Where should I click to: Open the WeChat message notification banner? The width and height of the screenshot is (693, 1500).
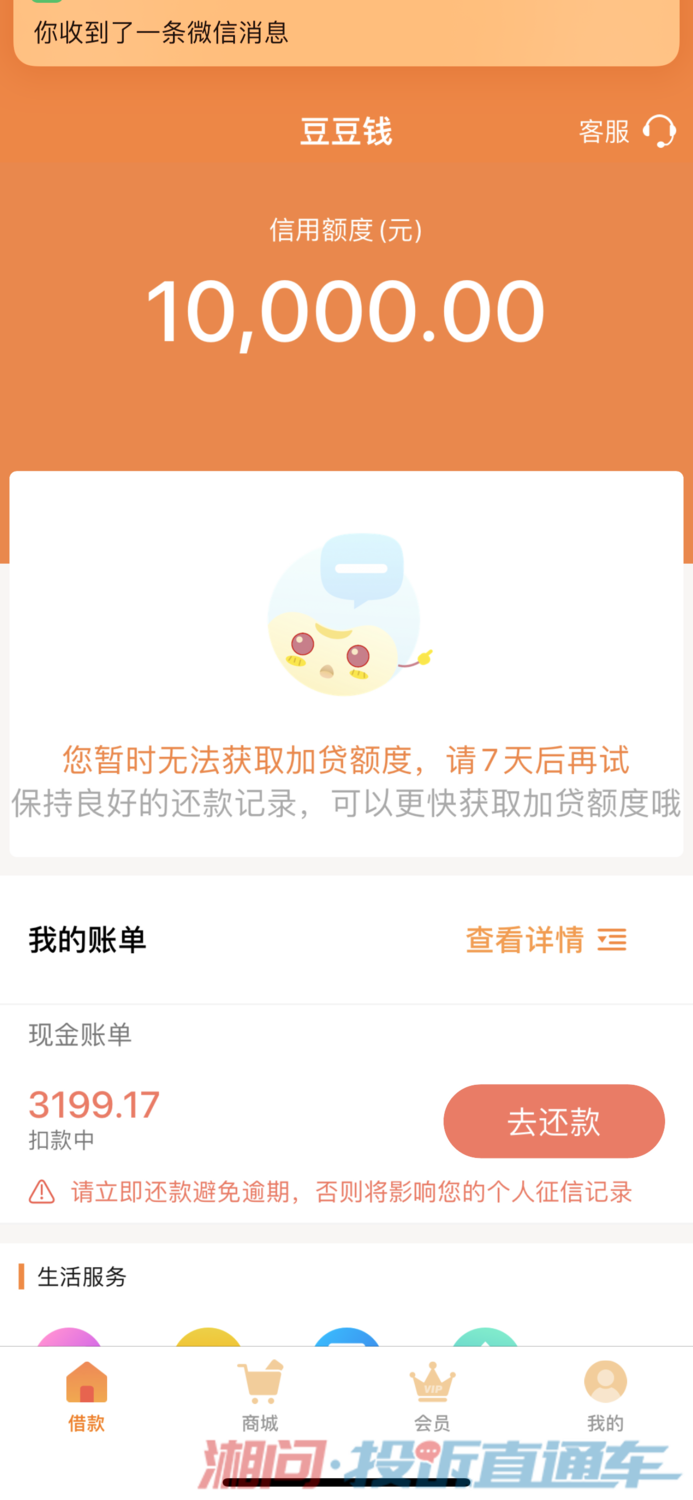coord(346,31)
